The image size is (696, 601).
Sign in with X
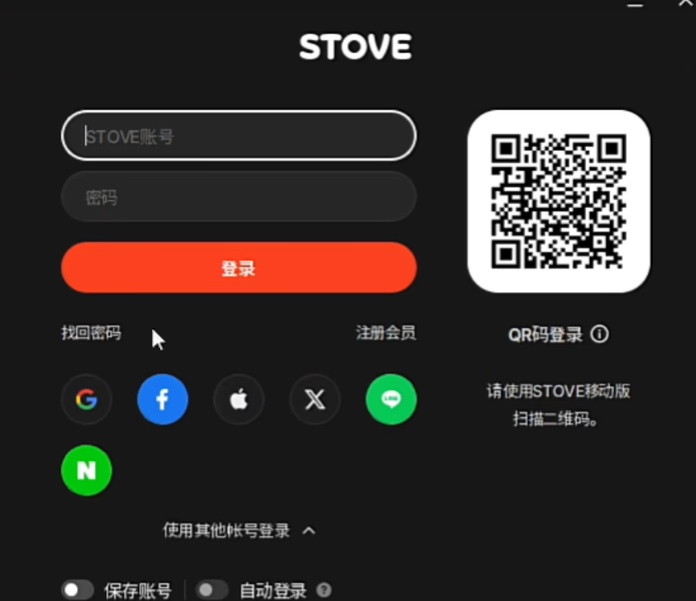pyautogui.click(x=314, y=400)
